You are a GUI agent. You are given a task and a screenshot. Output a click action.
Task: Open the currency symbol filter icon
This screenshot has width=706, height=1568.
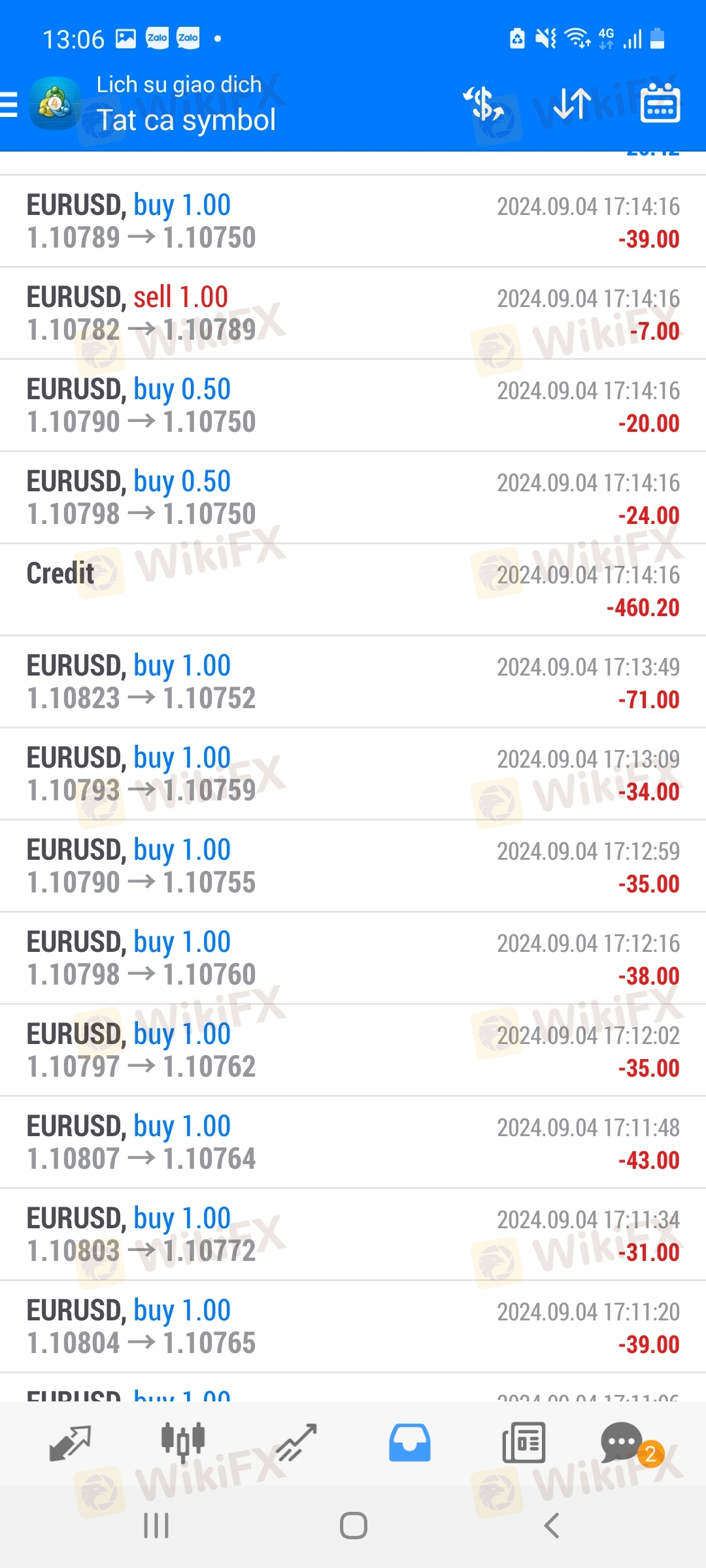point(484,105)
